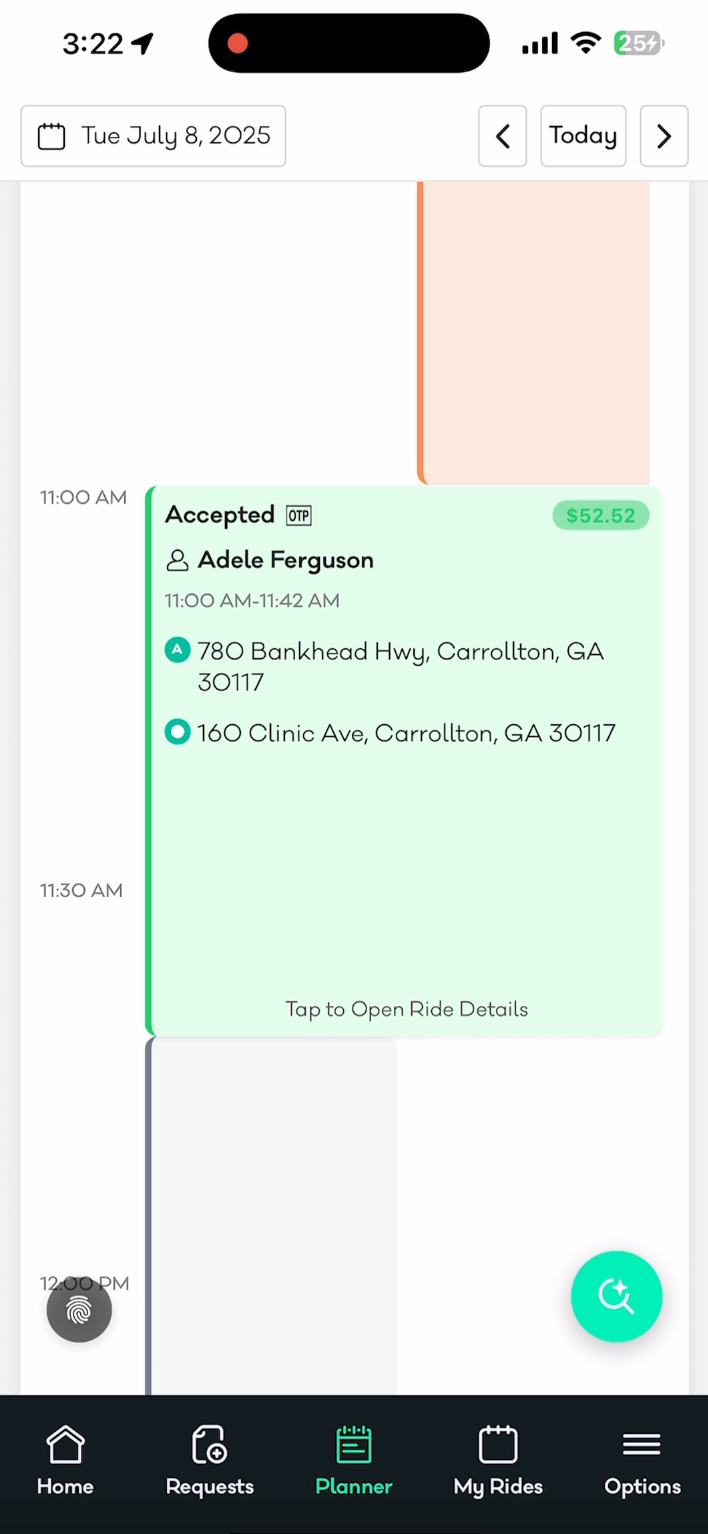
Task: Tap the fingerprint floating button
Action: click(79, 1309)
